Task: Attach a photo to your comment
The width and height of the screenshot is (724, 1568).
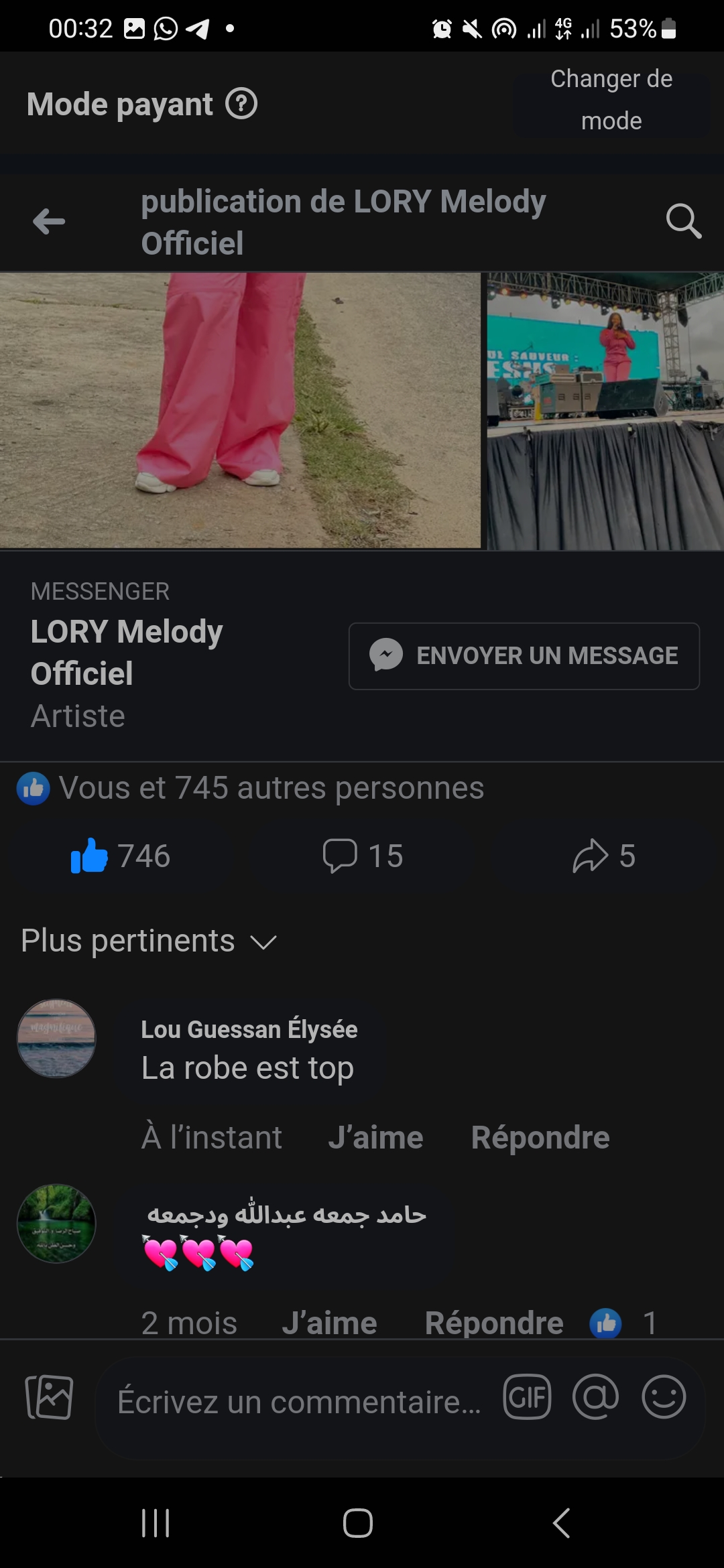Action: tap(49, 1398)
